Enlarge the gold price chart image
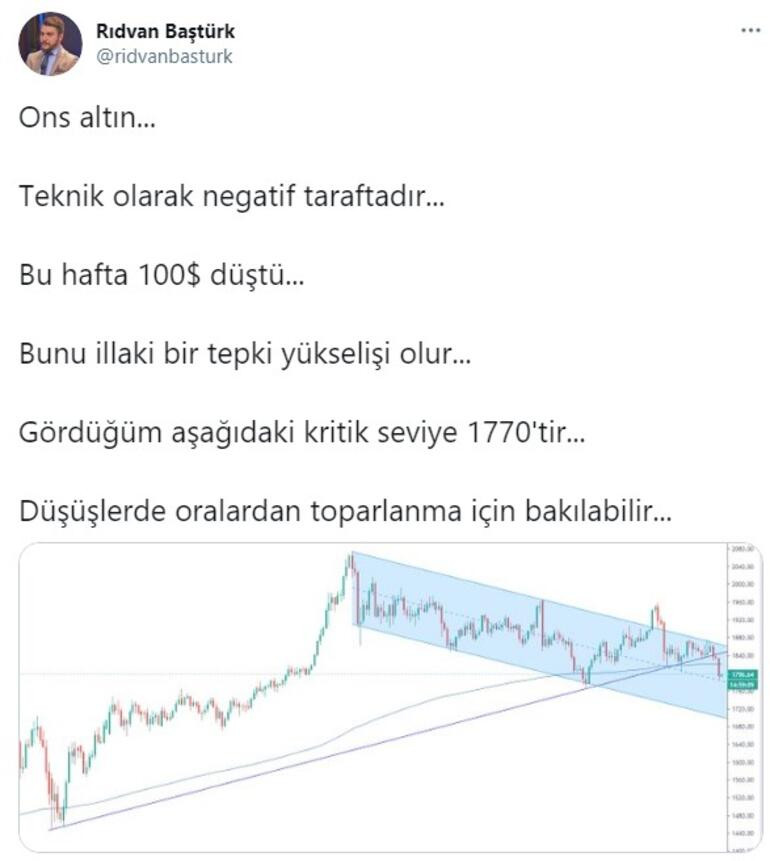This screenshot has height=861, width=770. point(390,697)
